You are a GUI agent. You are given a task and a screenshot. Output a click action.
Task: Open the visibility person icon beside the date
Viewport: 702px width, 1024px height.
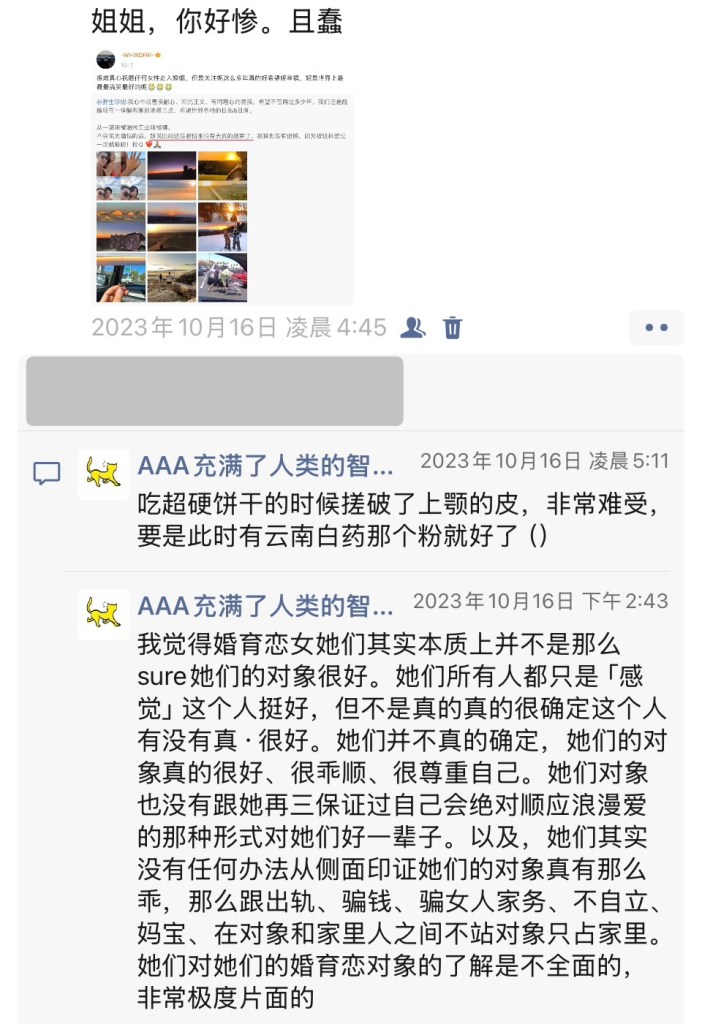[x=412, y=328]
